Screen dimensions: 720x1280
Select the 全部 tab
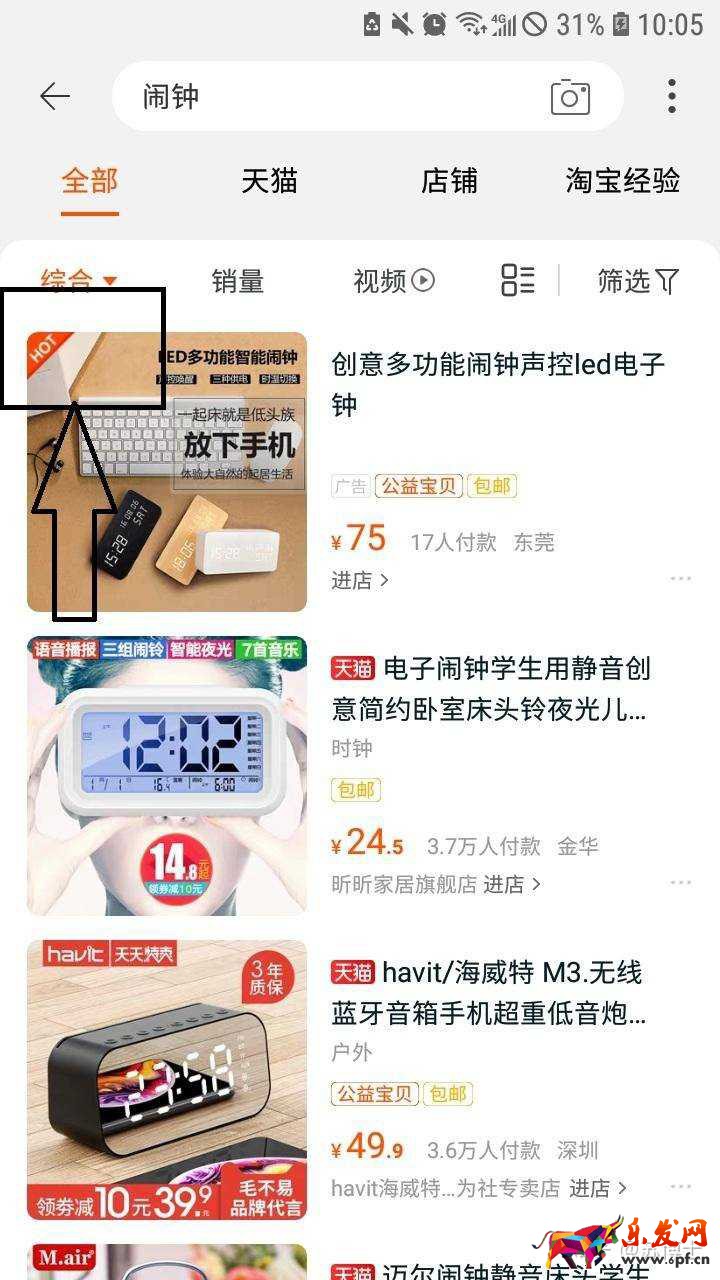(x=89, y=182)
